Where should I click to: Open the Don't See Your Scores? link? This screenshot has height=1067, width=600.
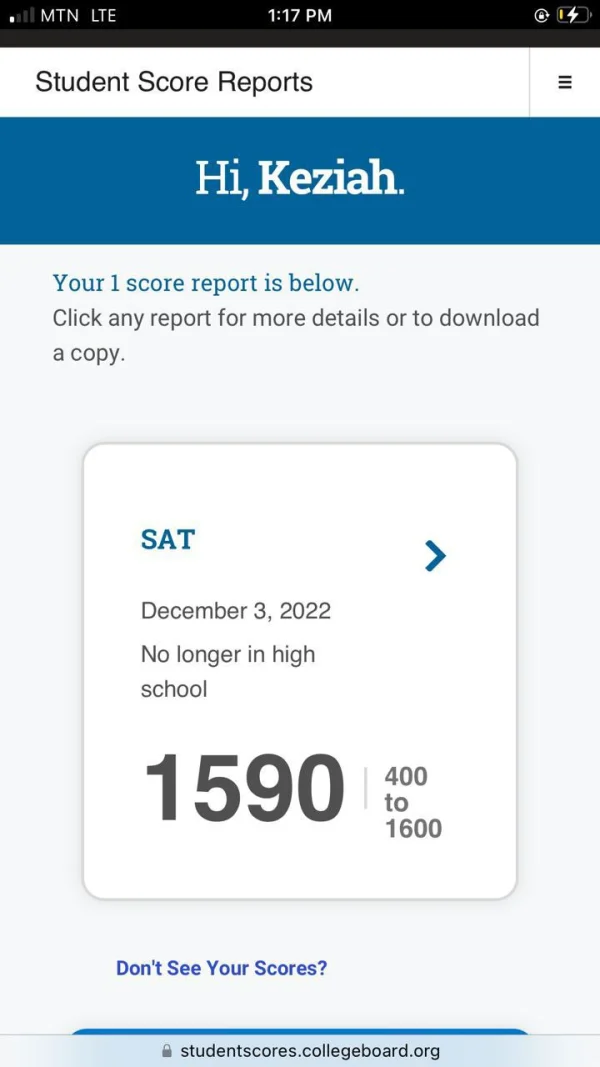221,968
